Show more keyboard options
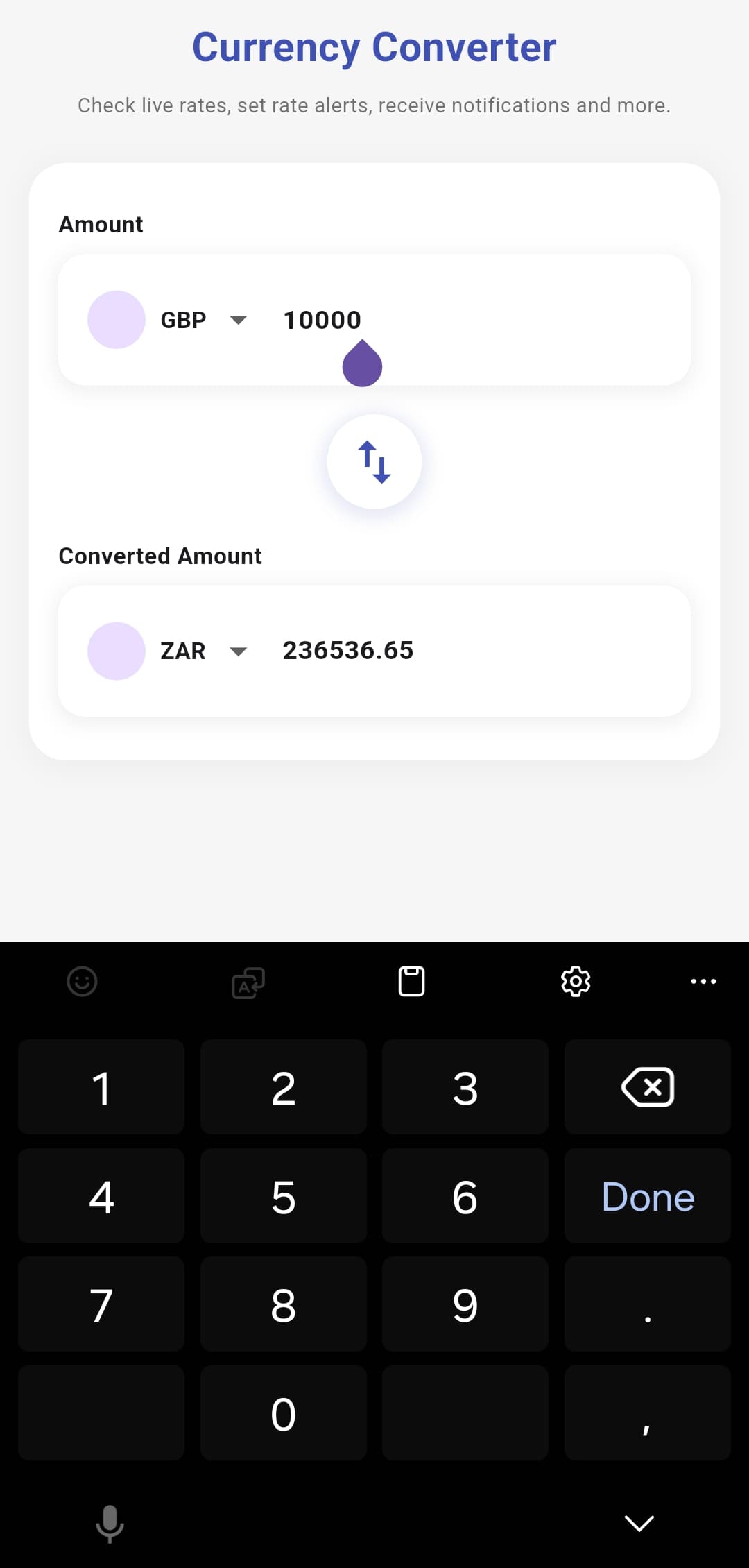749x1568 pixels. pos(703,981)
